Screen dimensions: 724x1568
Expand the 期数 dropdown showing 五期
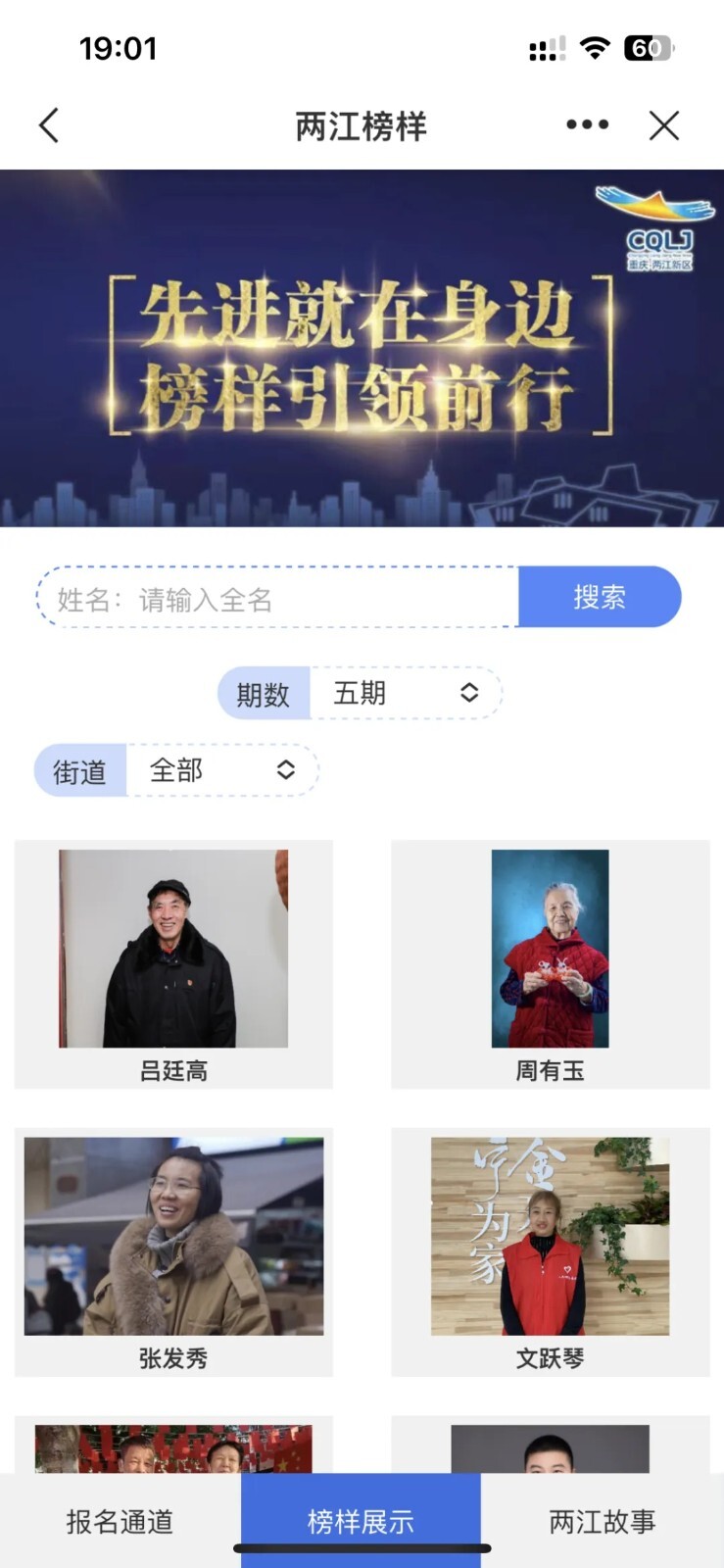click(x=406, y=694)
